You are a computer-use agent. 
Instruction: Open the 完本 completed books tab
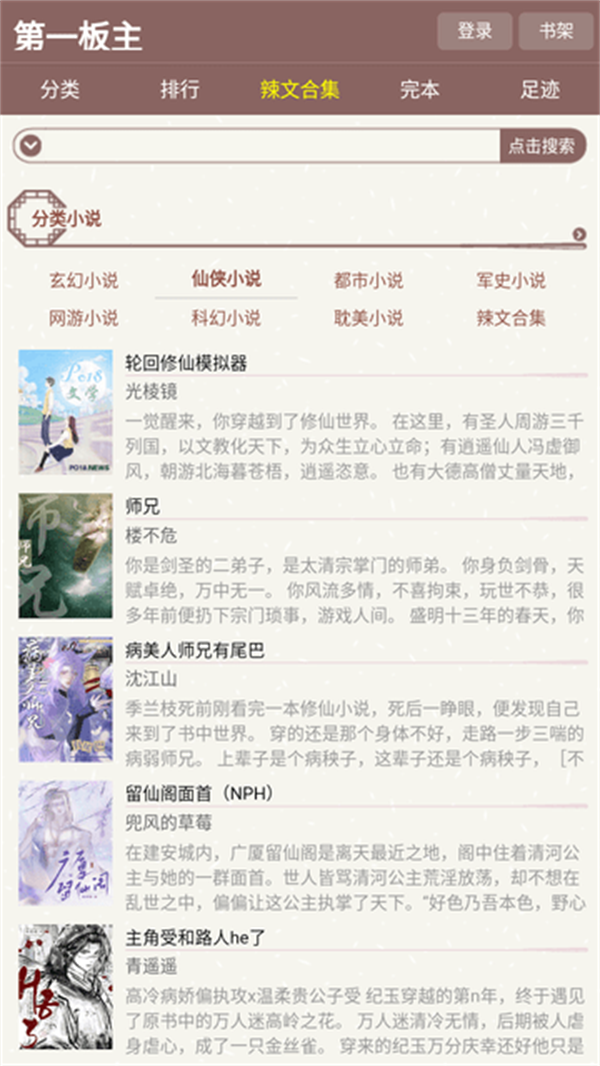click(420, 89)
